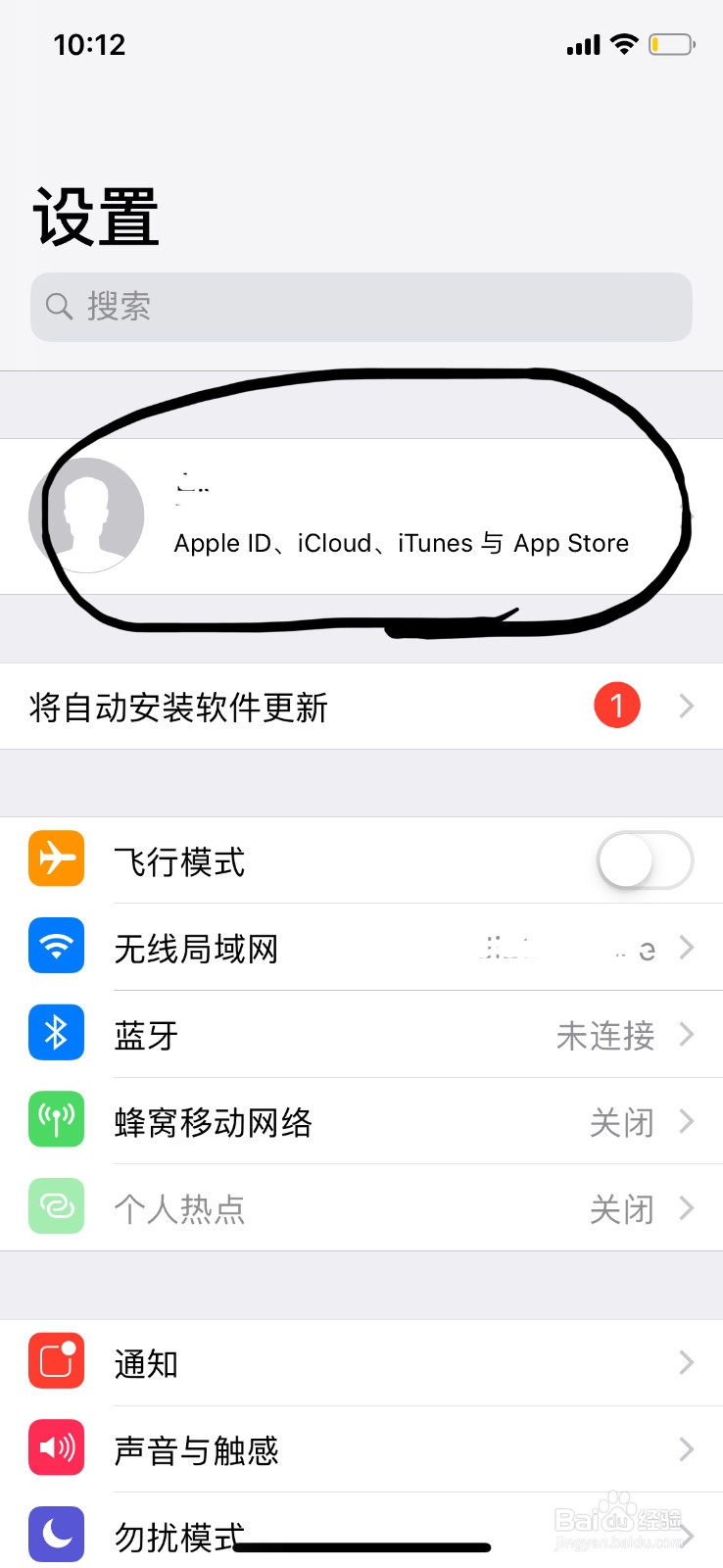Expand the 蓝牙 row via its chevron
This screenshot has height=1568, width=723.
point(686,1034)
